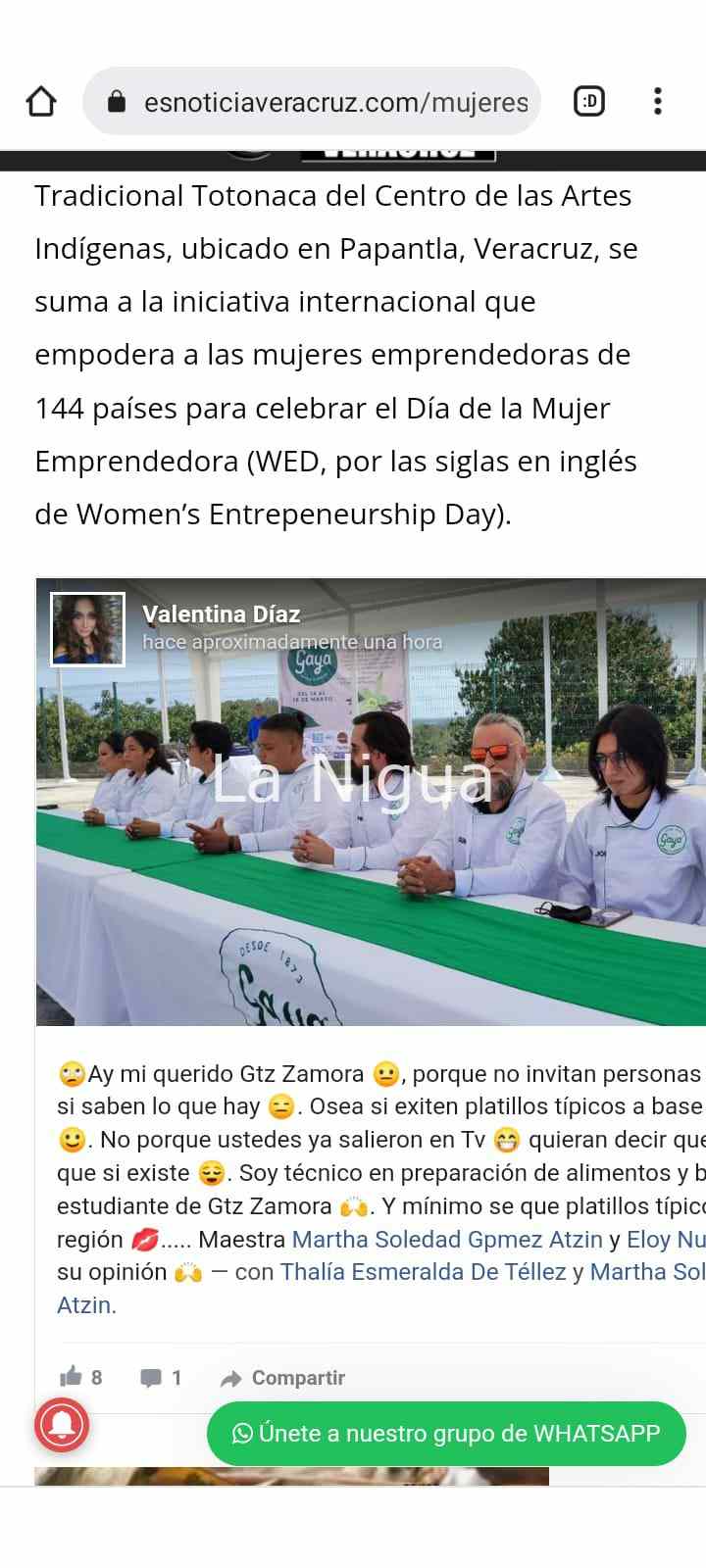706x1568 pixels.
Task: Like the embedded Facebook post
Action: point(80,1377)
